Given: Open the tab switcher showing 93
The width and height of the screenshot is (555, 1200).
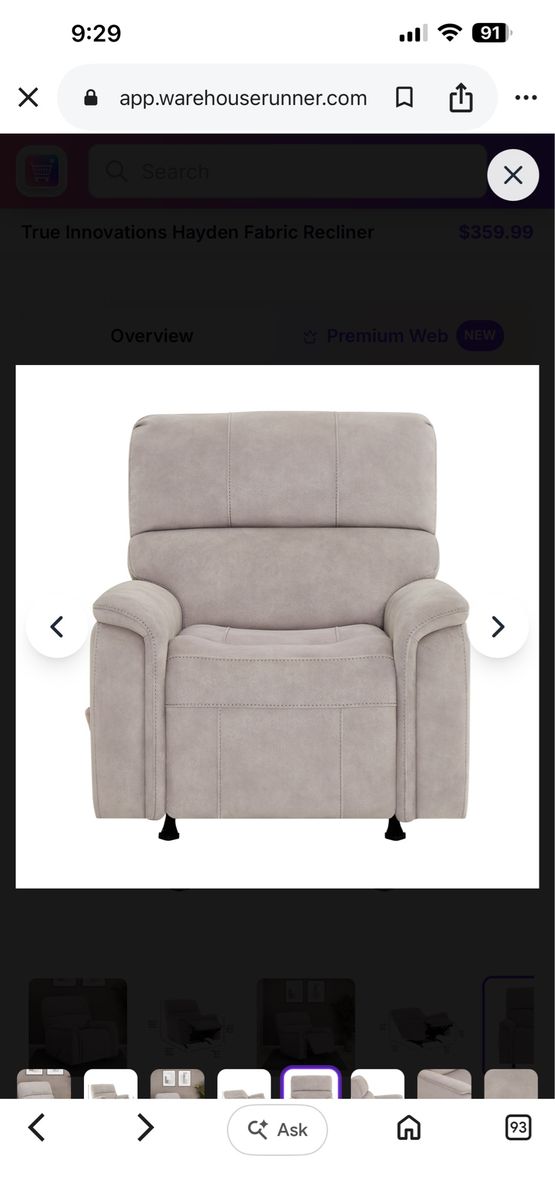Looking at the screenshot, I should (518, 1128).
